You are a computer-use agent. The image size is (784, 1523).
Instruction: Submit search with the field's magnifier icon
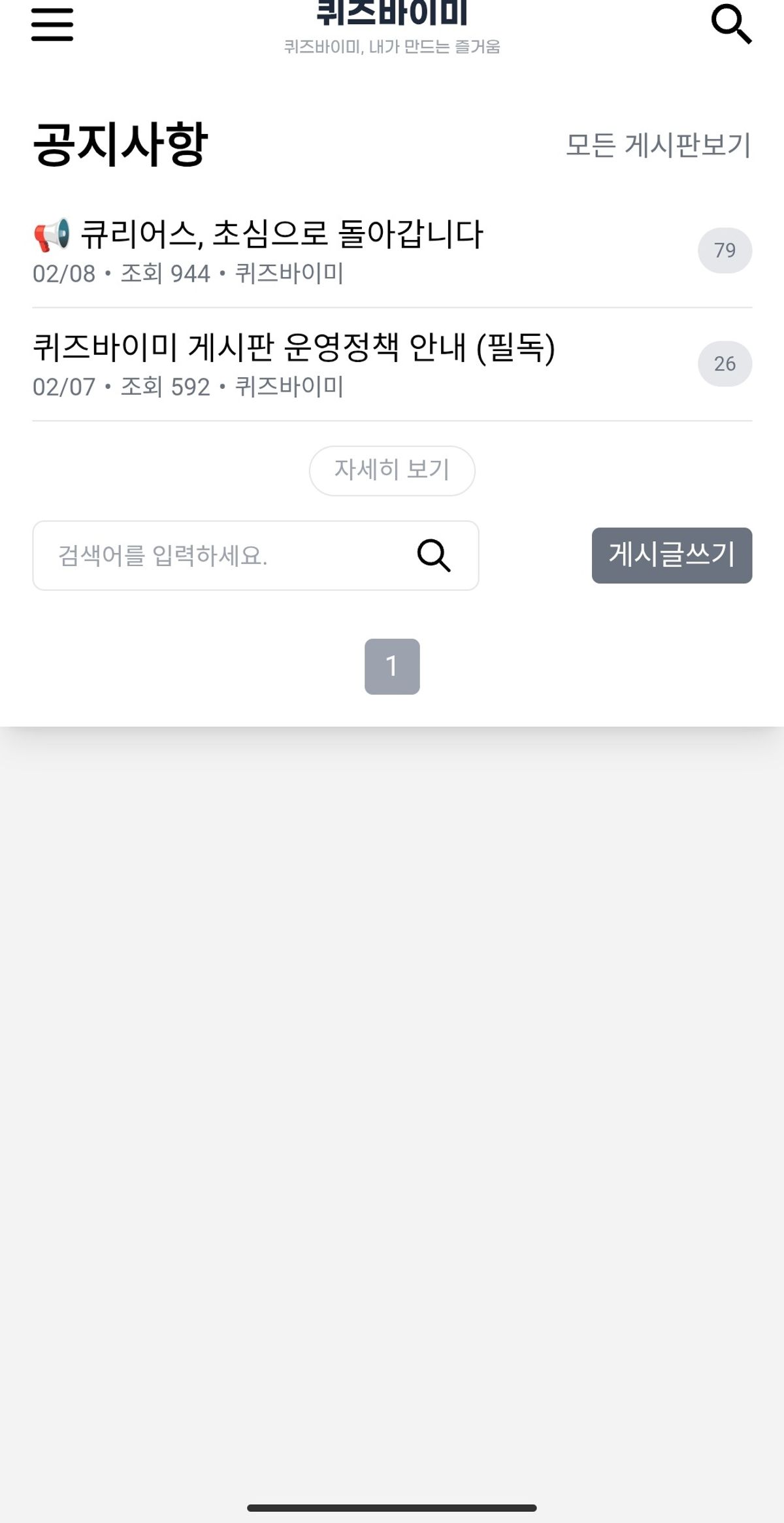[434, 556]
